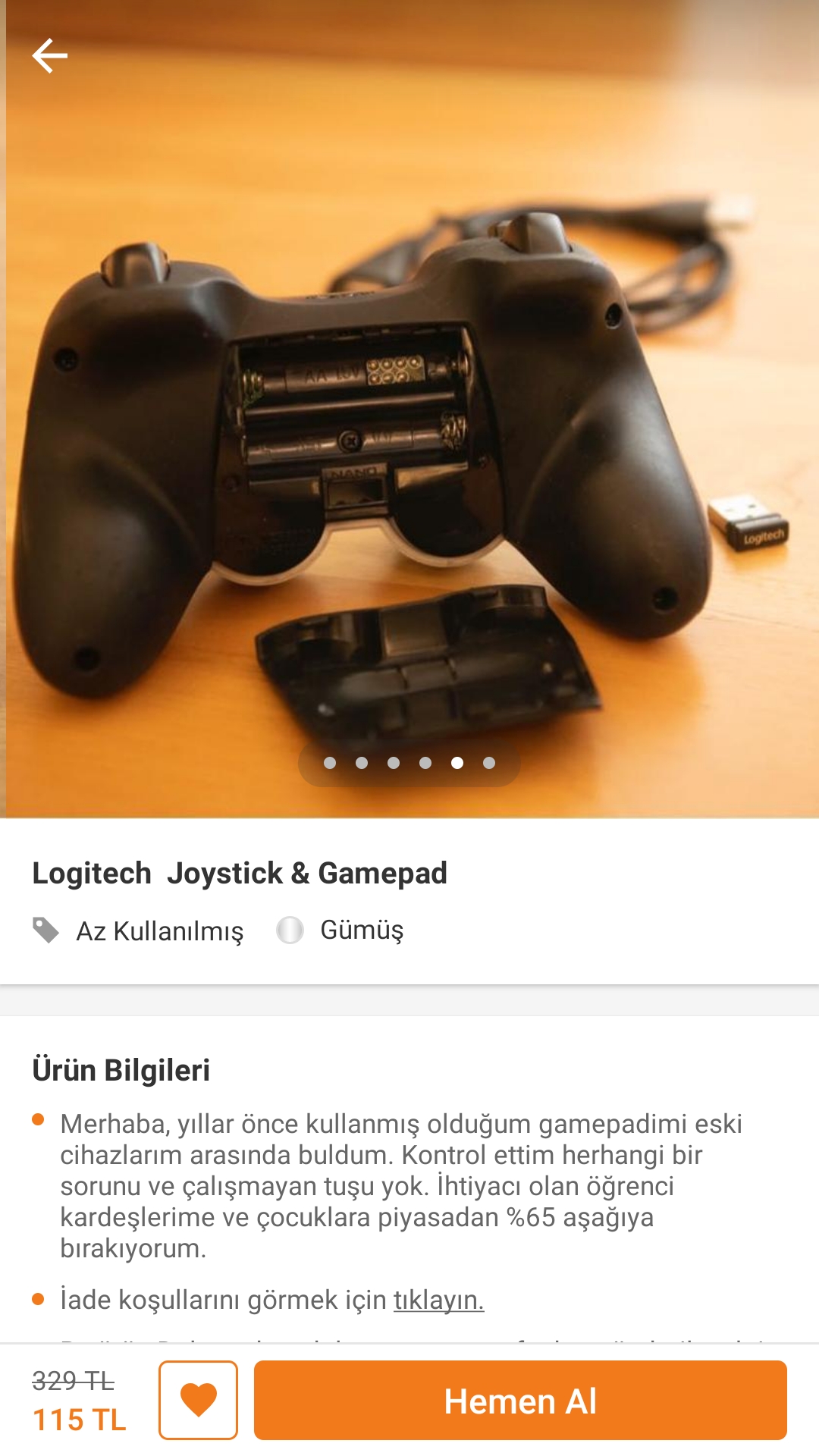Viewport: 819px width, 1456px height.
Task: Tap Hemen Al to buy now
Action: click(x=520, y=1400)
